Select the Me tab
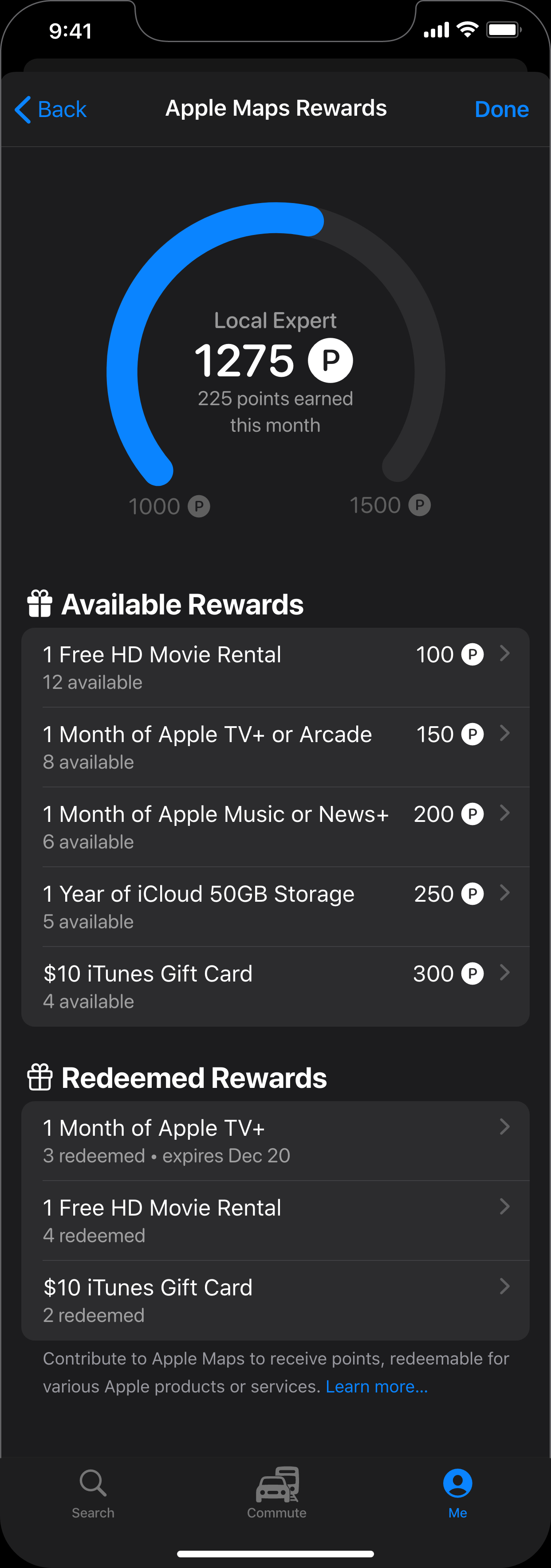Viewport: 551px width, 1568px height. tap(457, 1493)
